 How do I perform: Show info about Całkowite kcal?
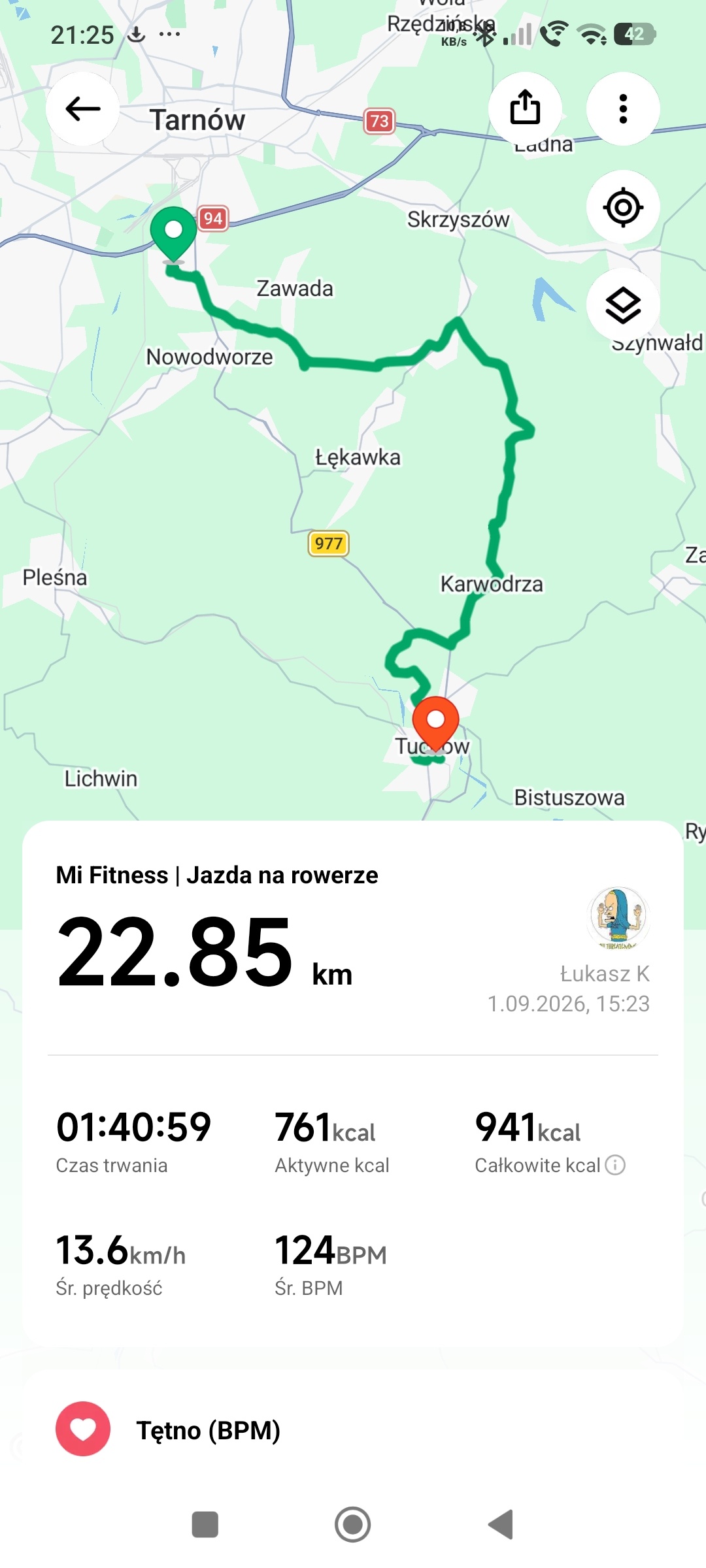tap(615, 1165)
